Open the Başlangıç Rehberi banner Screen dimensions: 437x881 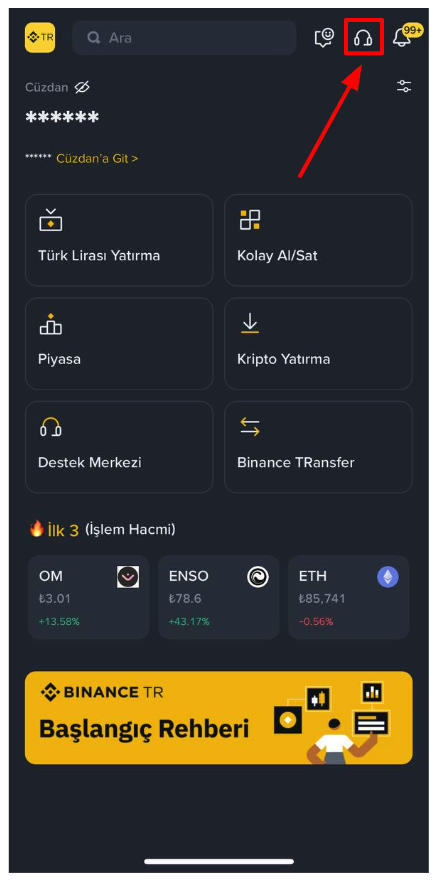click(x=218, y=718)
